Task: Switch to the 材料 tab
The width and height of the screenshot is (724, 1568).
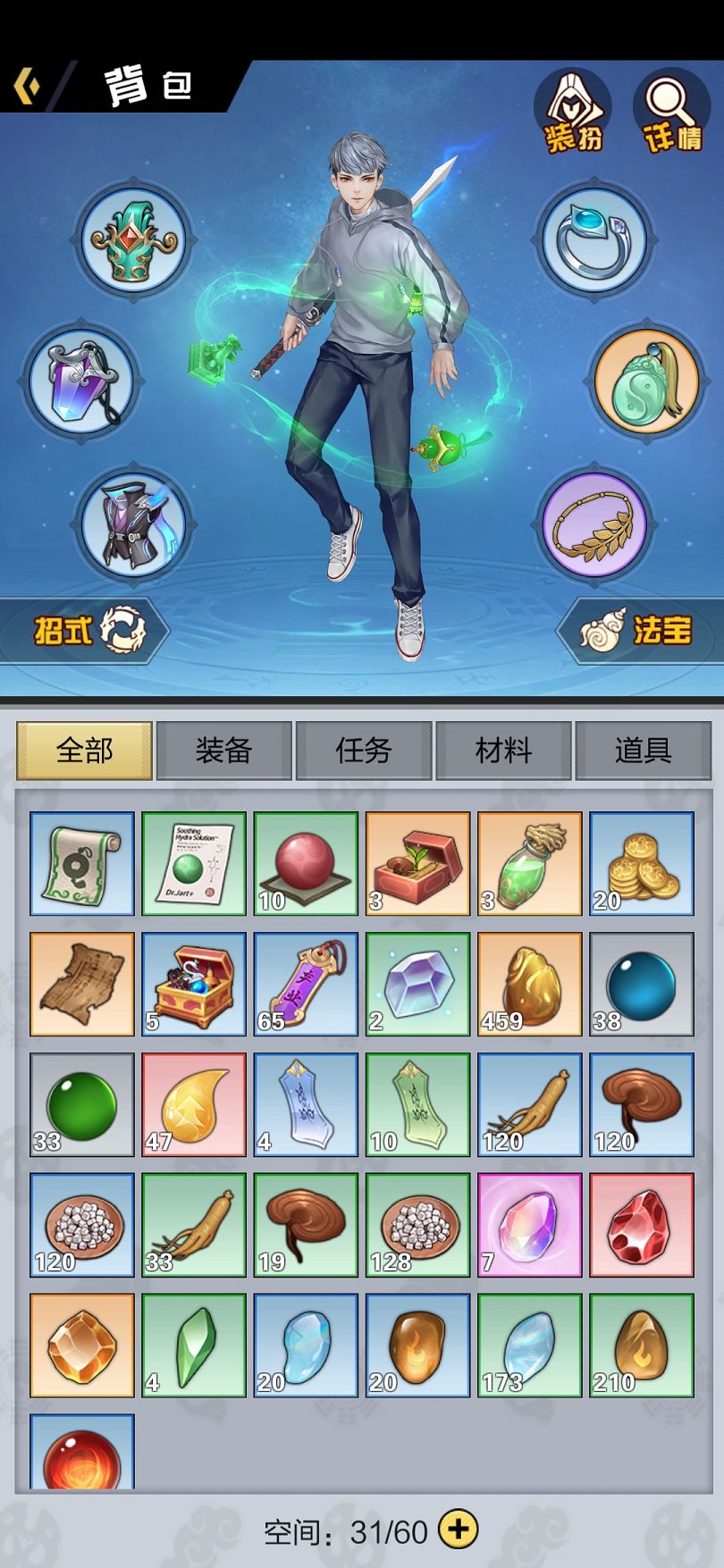Action: pyautogui.click(x=503, y=750)
